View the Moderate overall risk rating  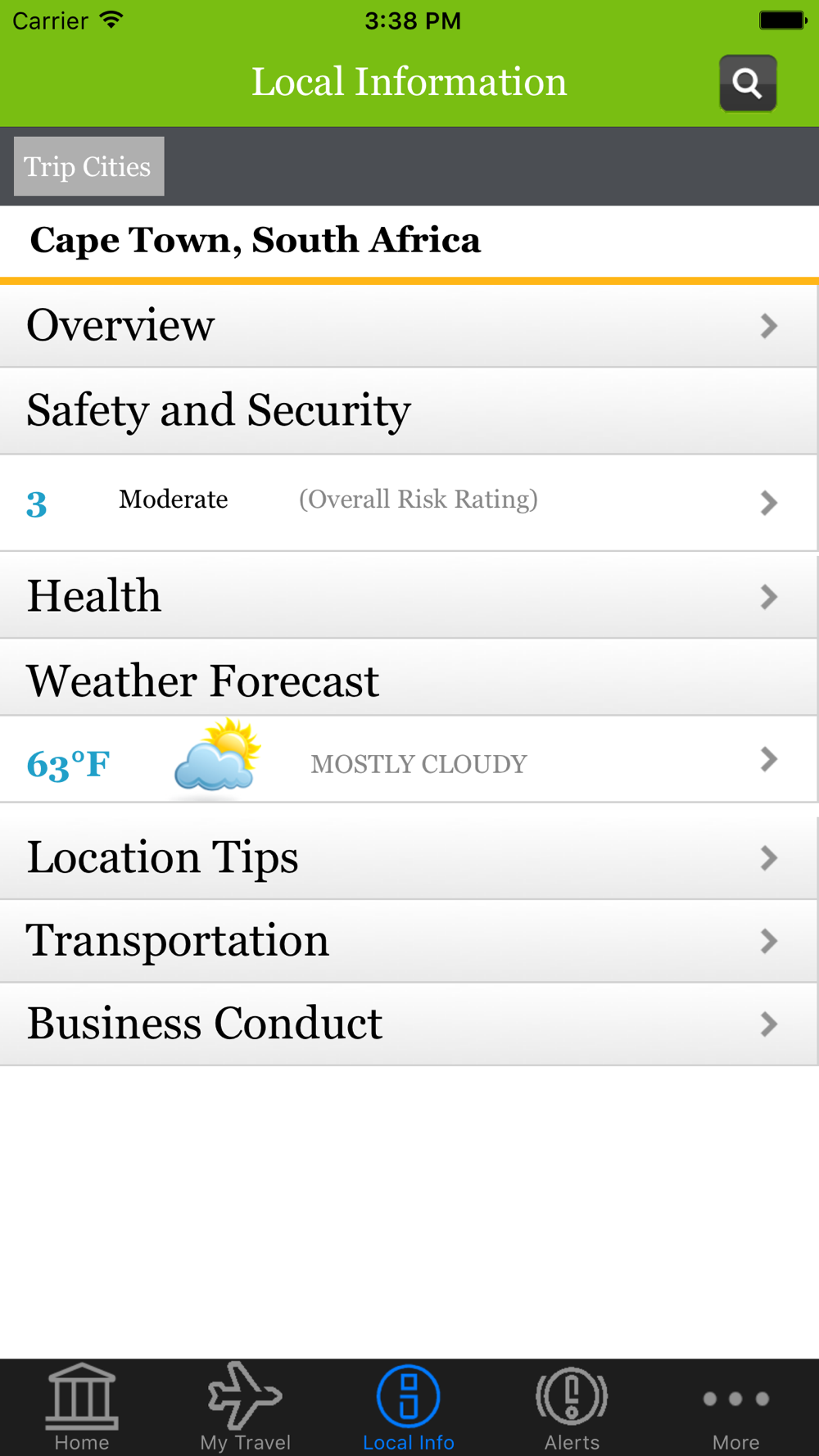408,502
